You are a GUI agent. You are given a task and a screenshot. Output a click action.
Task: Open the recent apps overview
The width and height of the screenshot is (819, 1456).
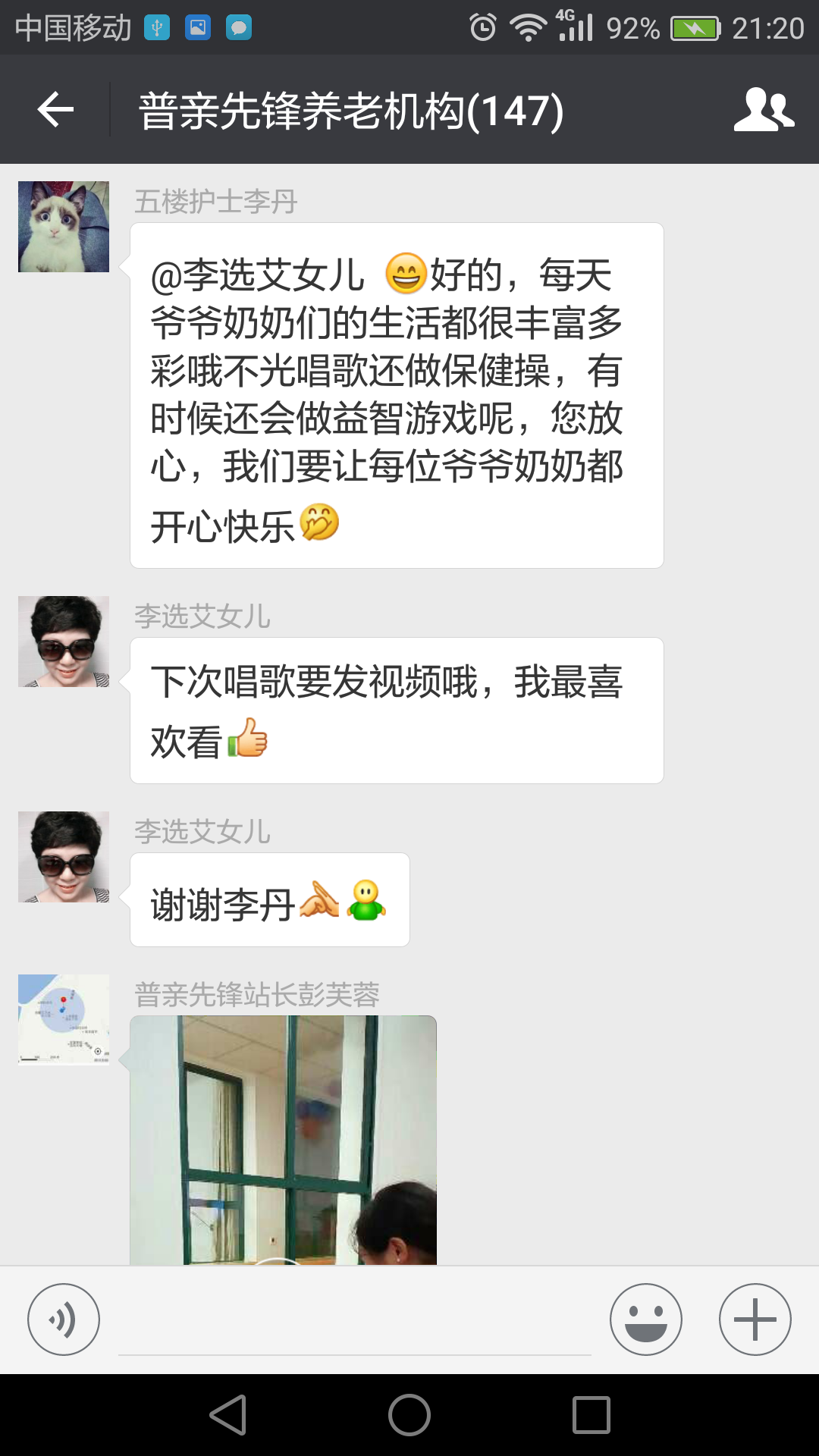[591, 1415]
